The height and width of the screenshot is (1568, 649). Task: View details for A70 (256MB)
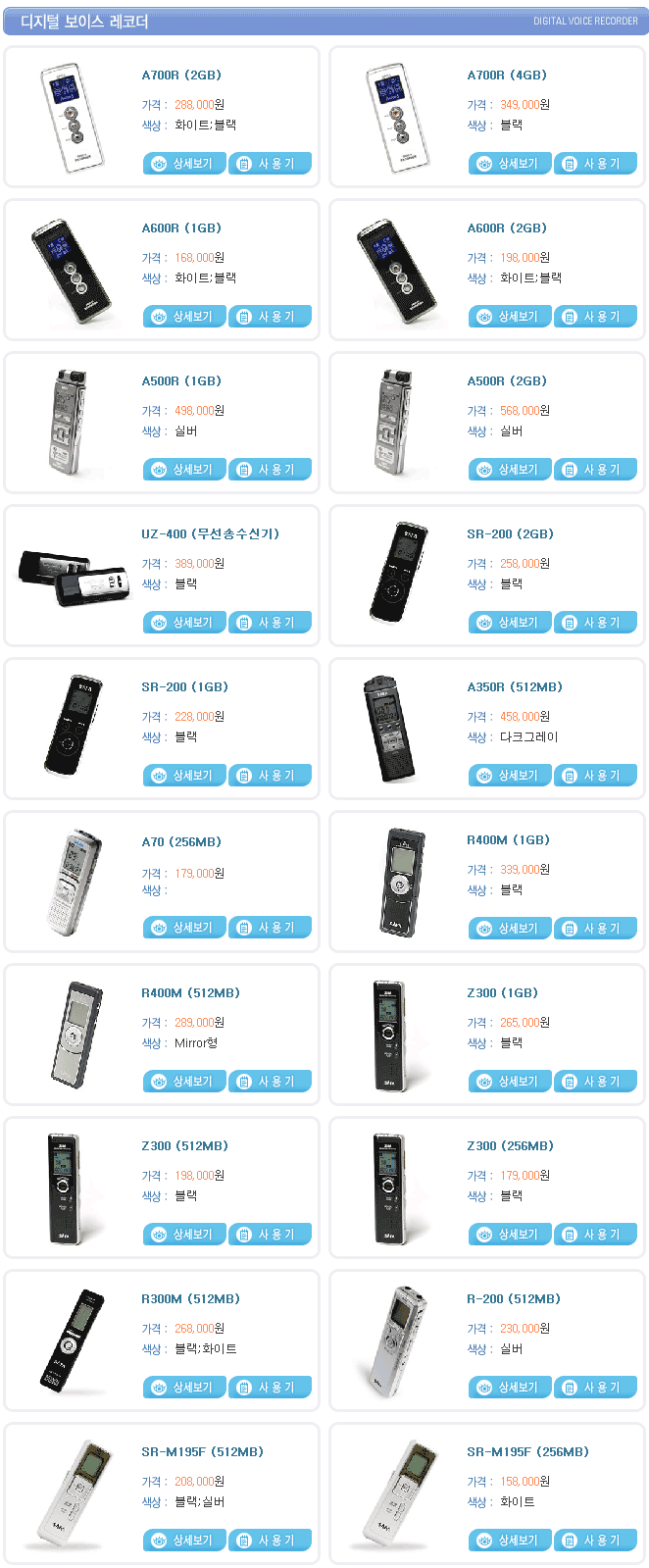[184, 928]
